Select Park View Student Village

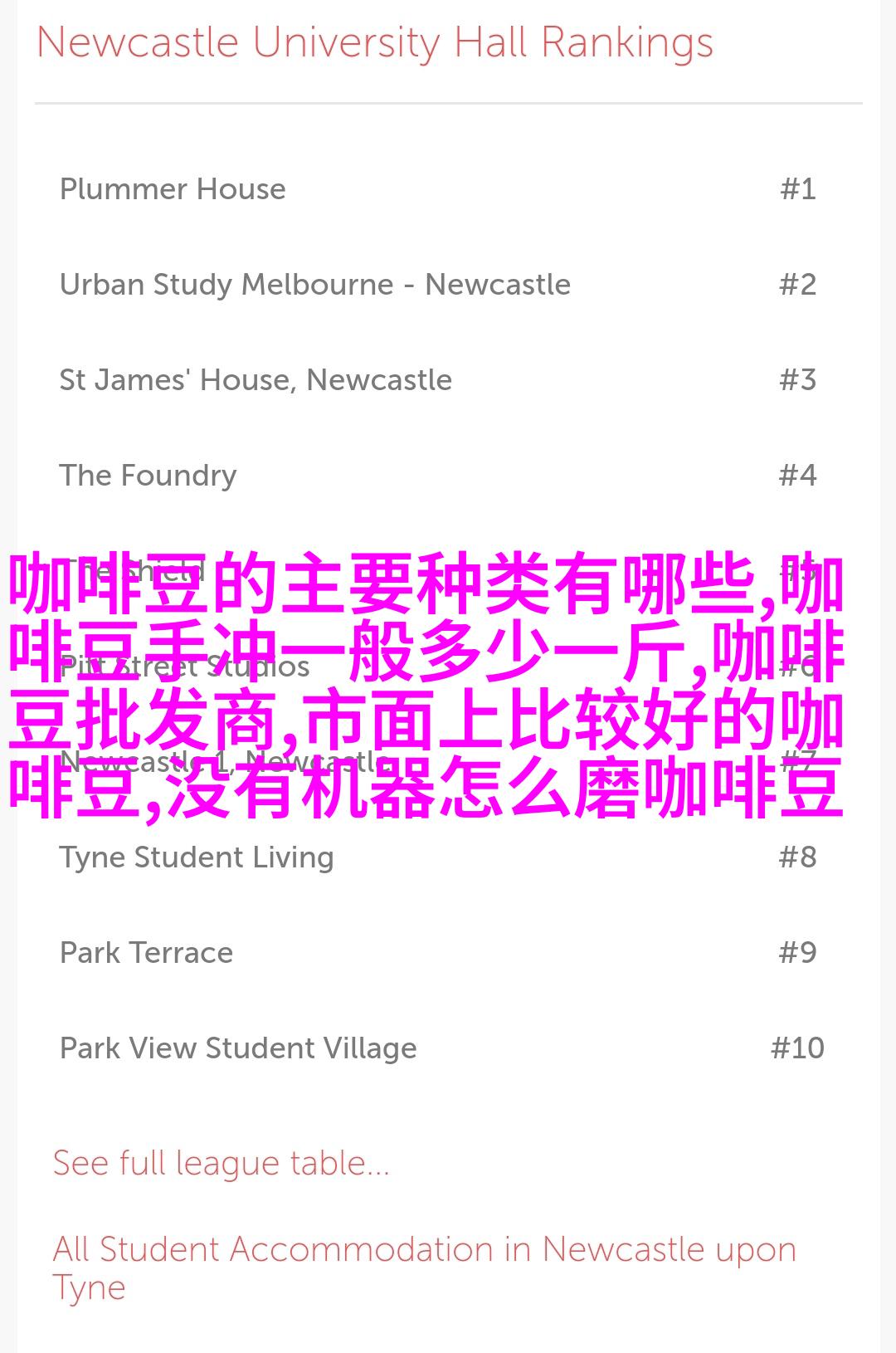(x=237, y=1048)
